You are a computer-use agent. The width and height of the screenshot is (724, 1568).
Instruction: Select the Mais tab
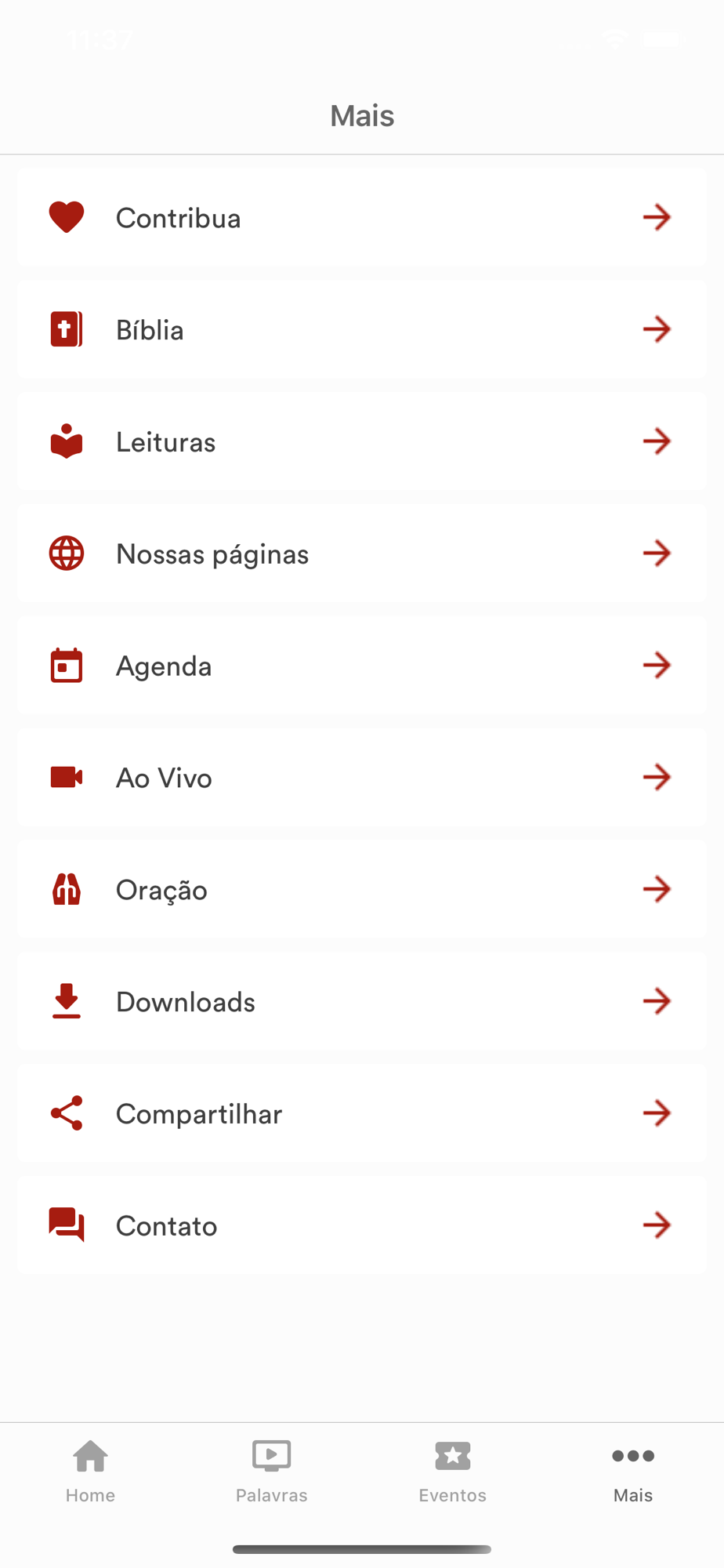point(633,1472)
